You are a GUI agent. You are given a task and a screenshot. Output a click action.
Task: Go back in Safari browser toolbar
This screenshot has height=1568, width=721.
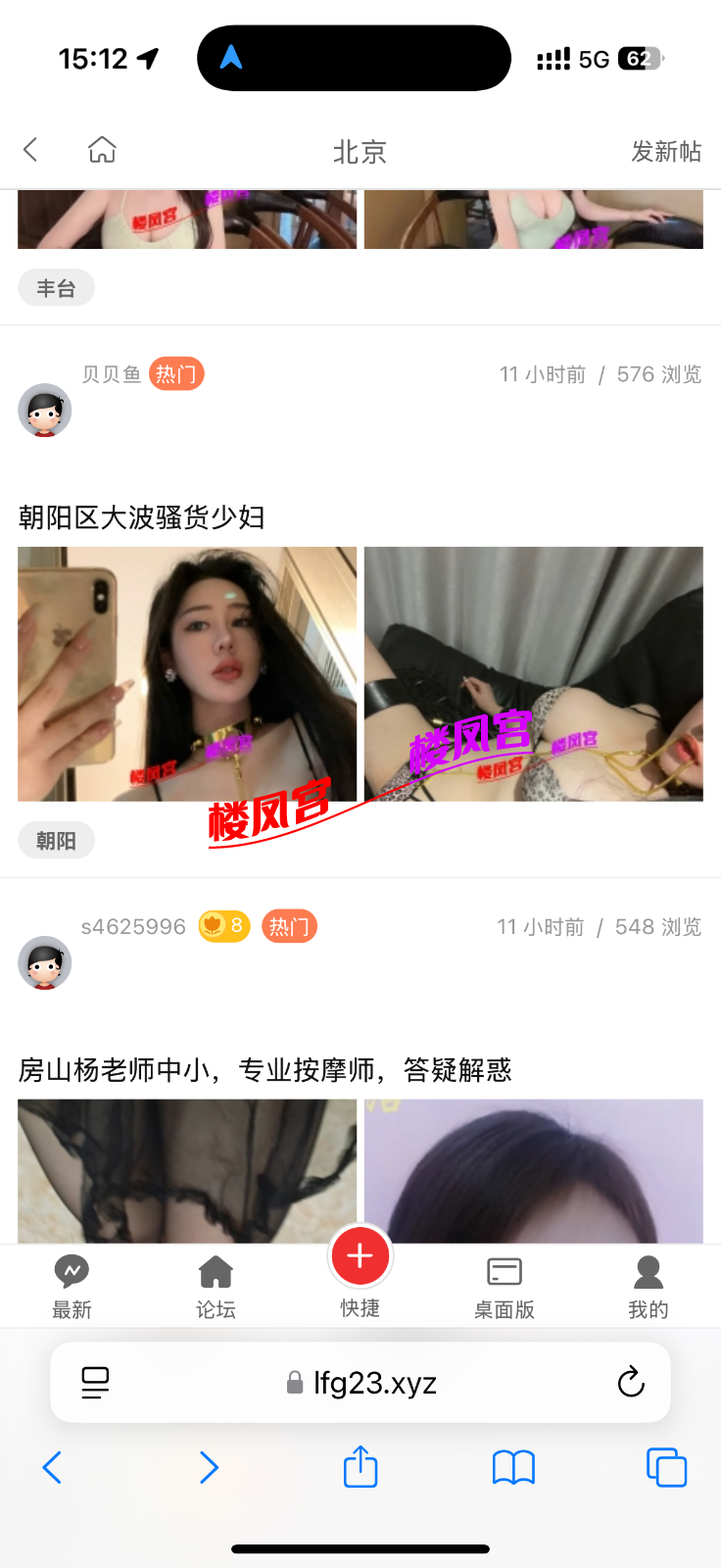click(x=53, y=1467)
